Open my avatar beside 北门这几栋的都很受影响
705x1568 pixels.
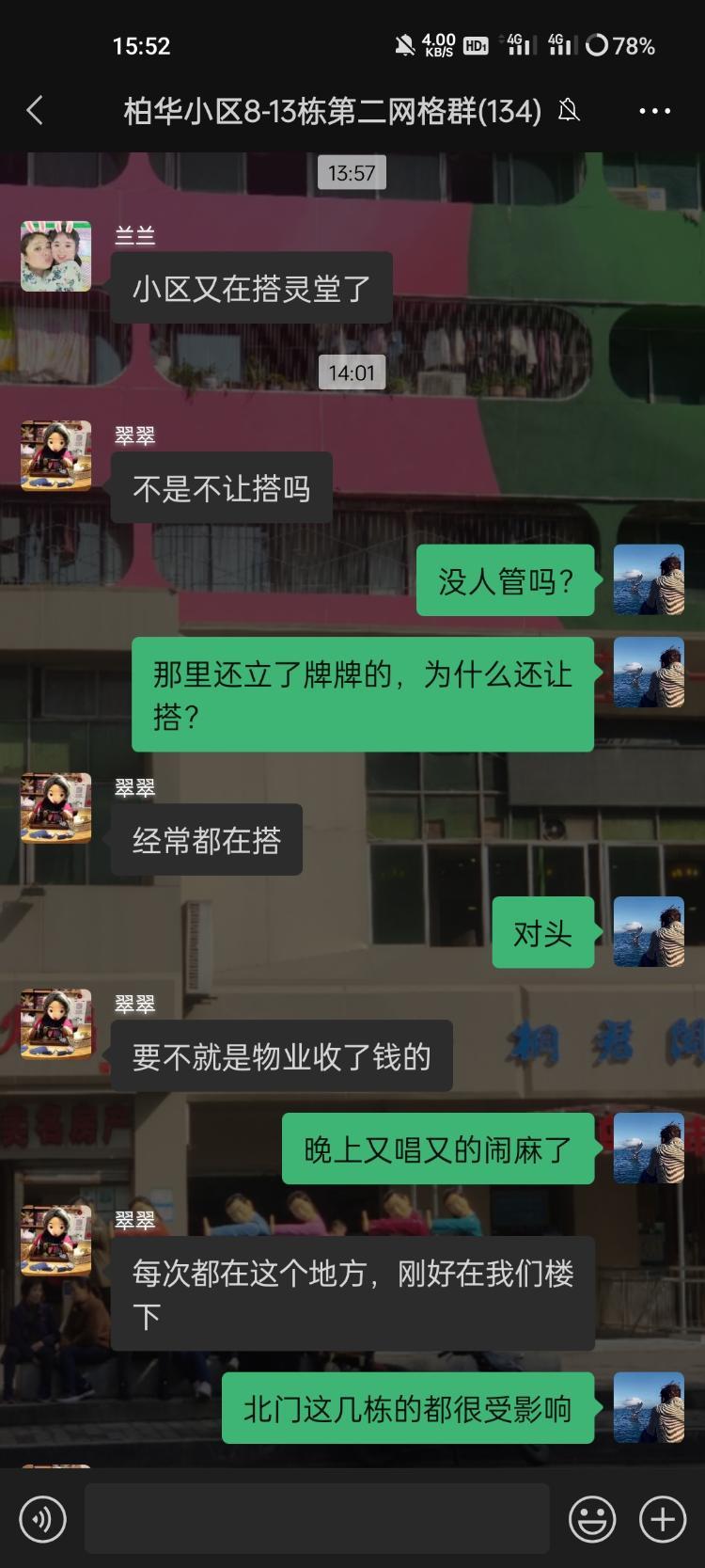(x=649, y=1407)
